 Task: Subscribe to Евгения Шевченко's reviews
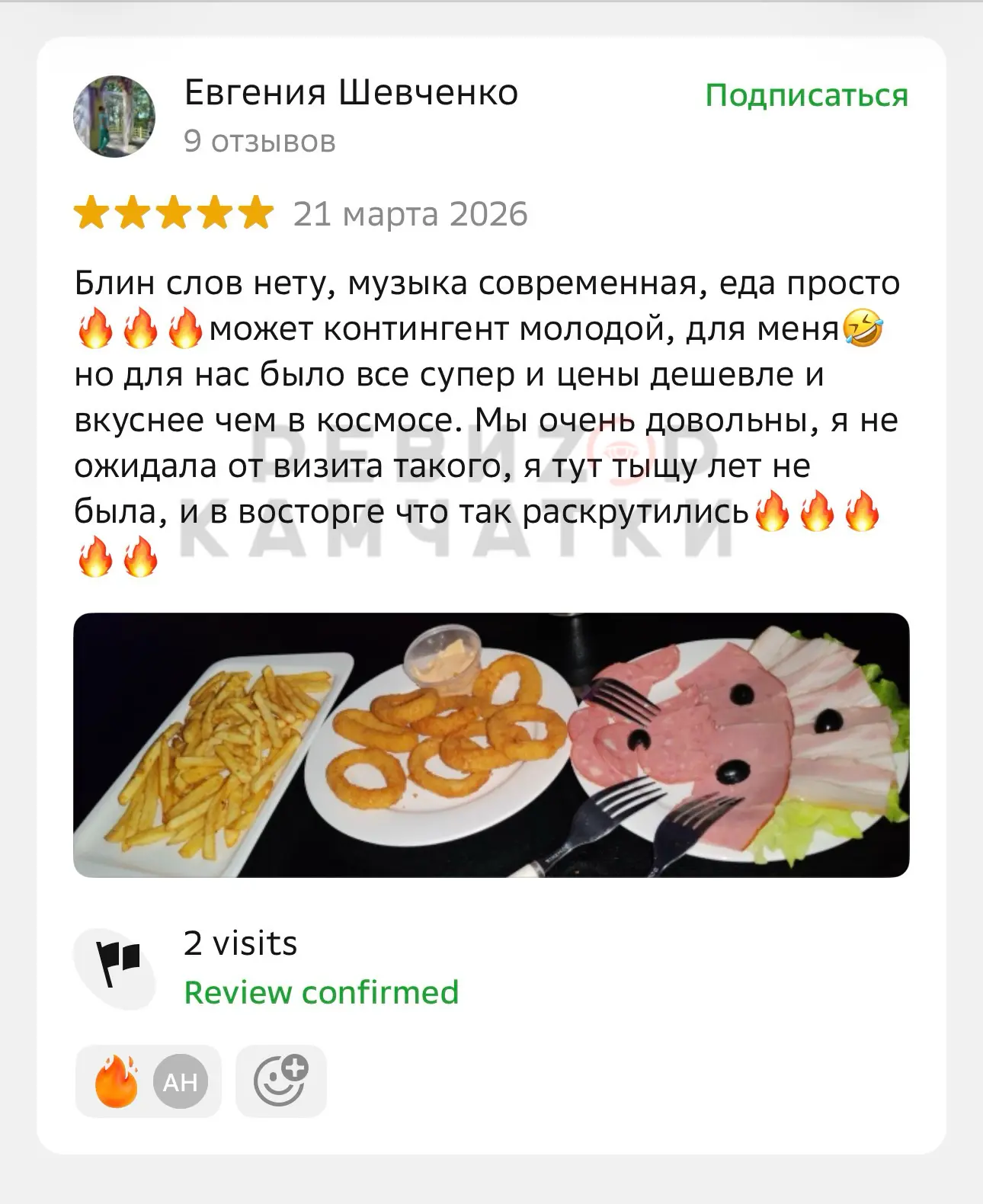[x=806, y=96]
